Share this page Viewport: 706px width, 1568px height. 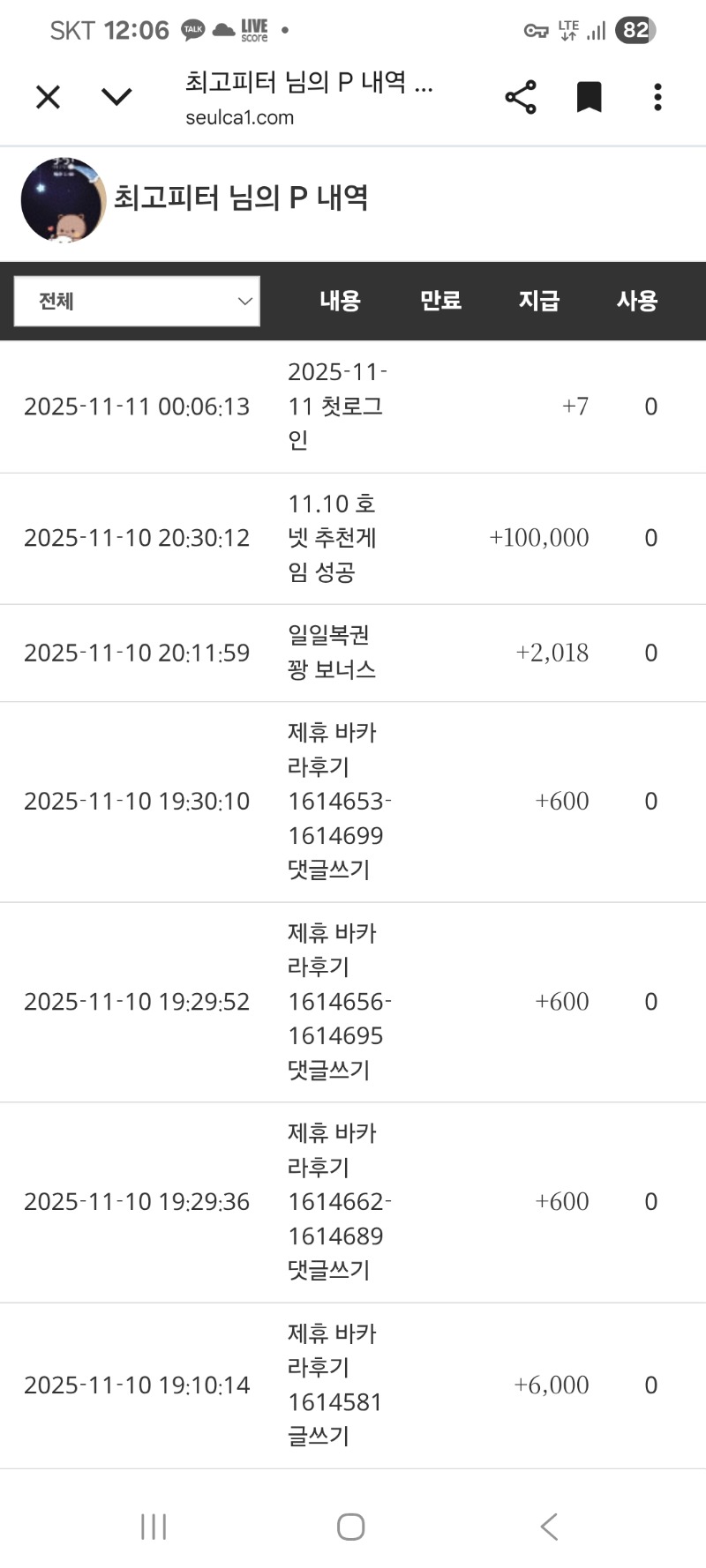(521, 97)
